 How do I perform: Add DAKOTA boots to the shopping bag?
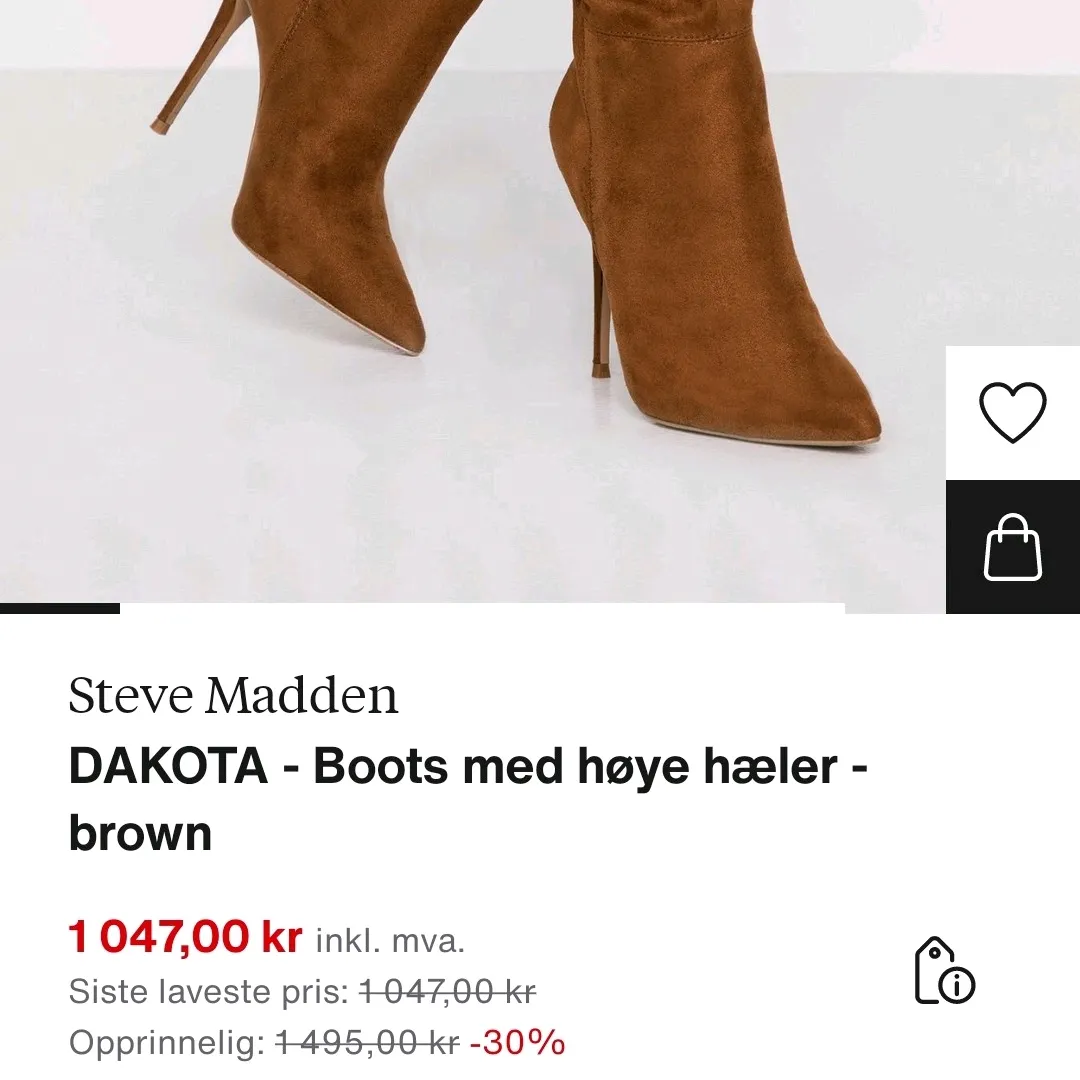tap(1012, 547)
